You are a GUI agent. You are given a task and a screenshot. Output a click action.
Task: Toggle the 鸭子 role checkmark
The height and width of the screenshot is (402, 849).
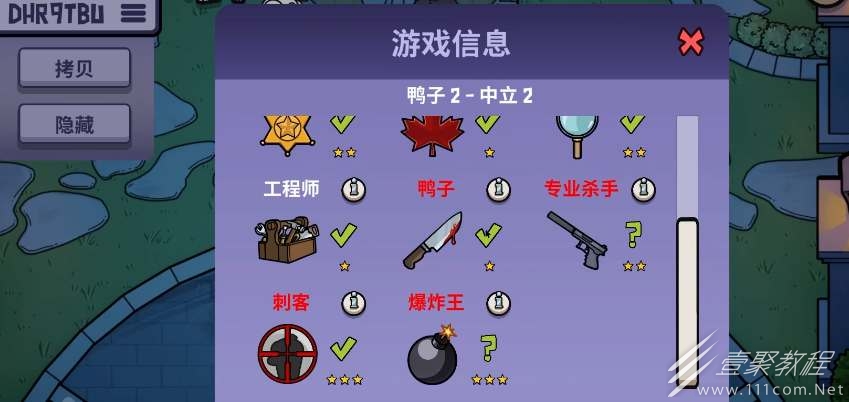click(489, 236)
